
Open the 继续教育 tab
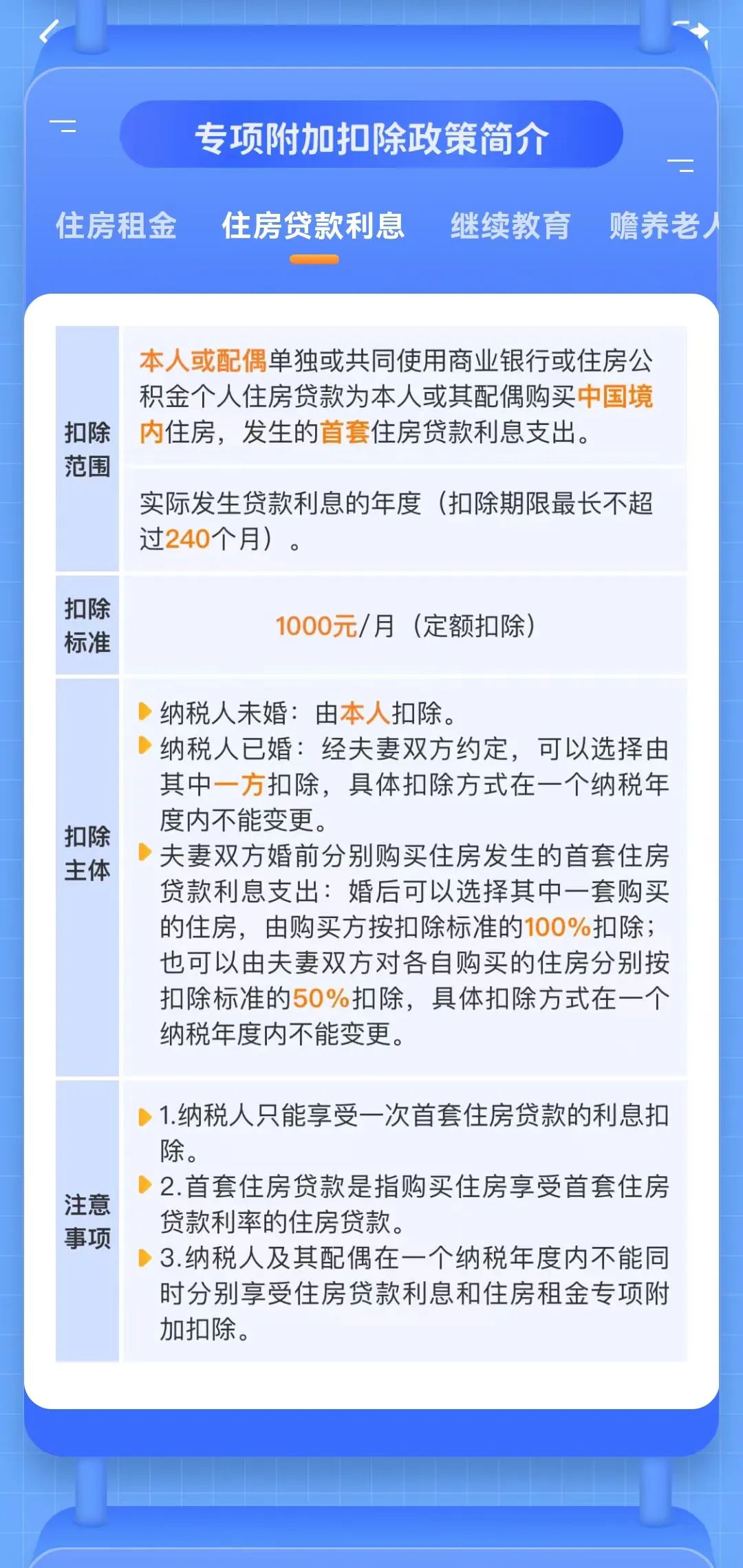510,226
